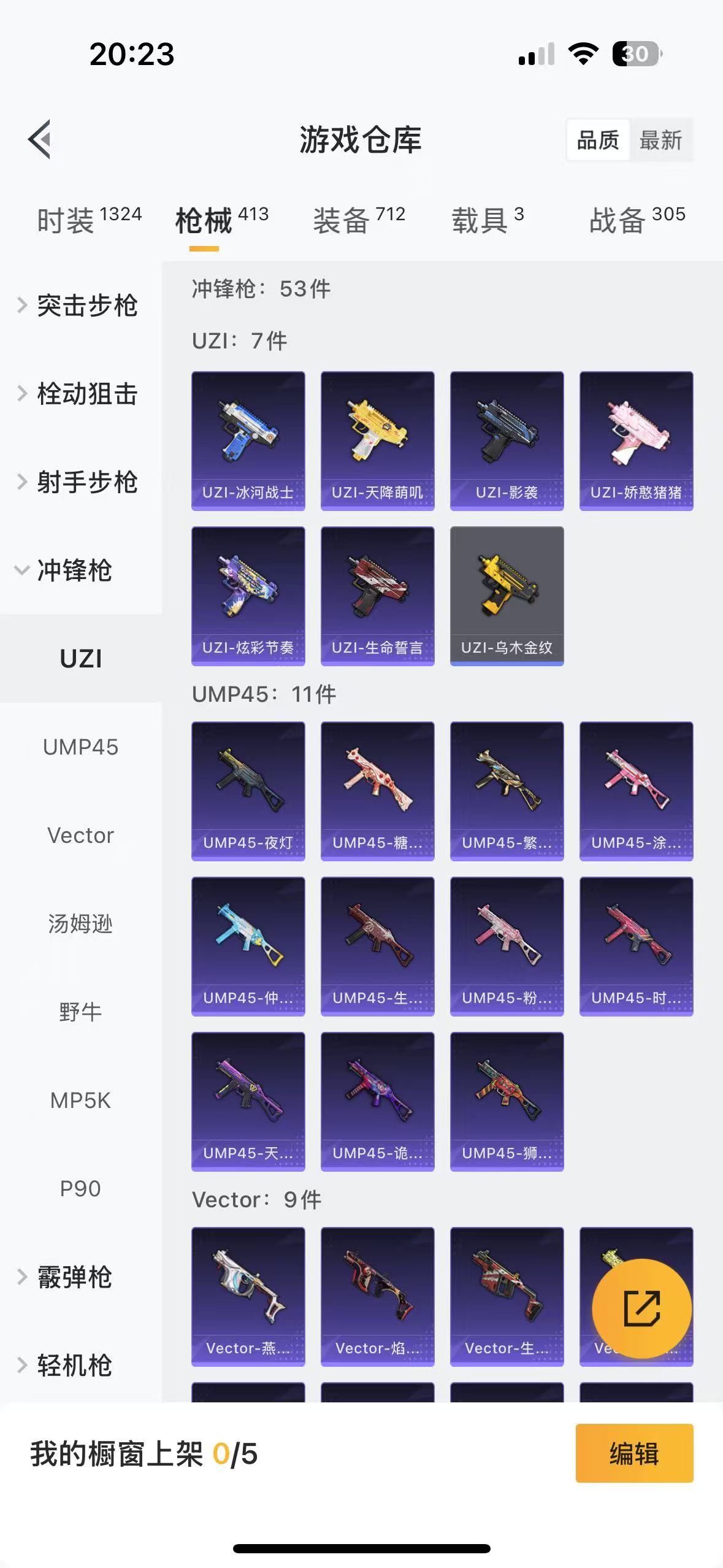View the UZI-乌木金纹 item
Screen dimensions: 723x1568
(x=507, y=596)
